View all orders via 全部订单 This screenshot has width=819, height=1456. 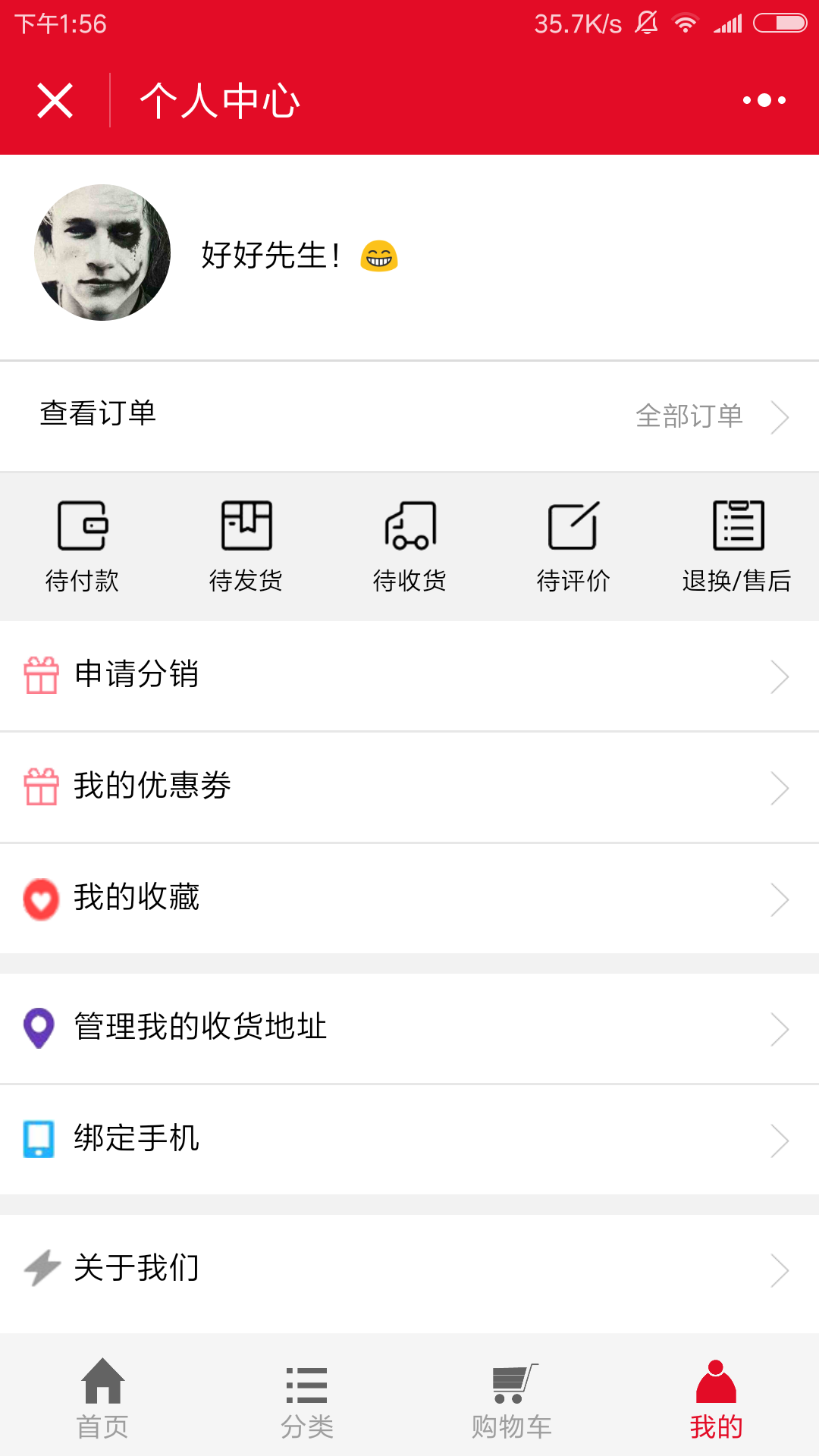point(712,416)
